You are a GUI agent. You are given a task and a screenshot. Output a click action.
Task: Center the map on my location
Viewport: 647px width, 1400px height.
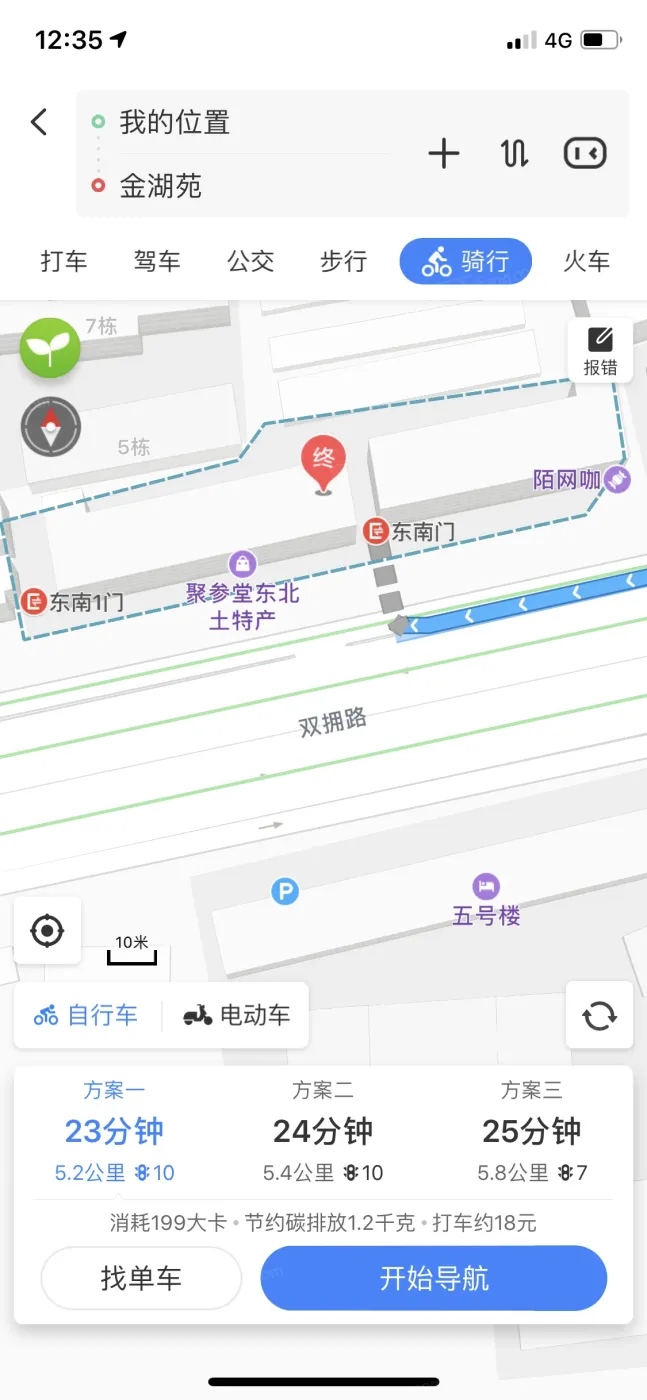[x=47, y=931]
